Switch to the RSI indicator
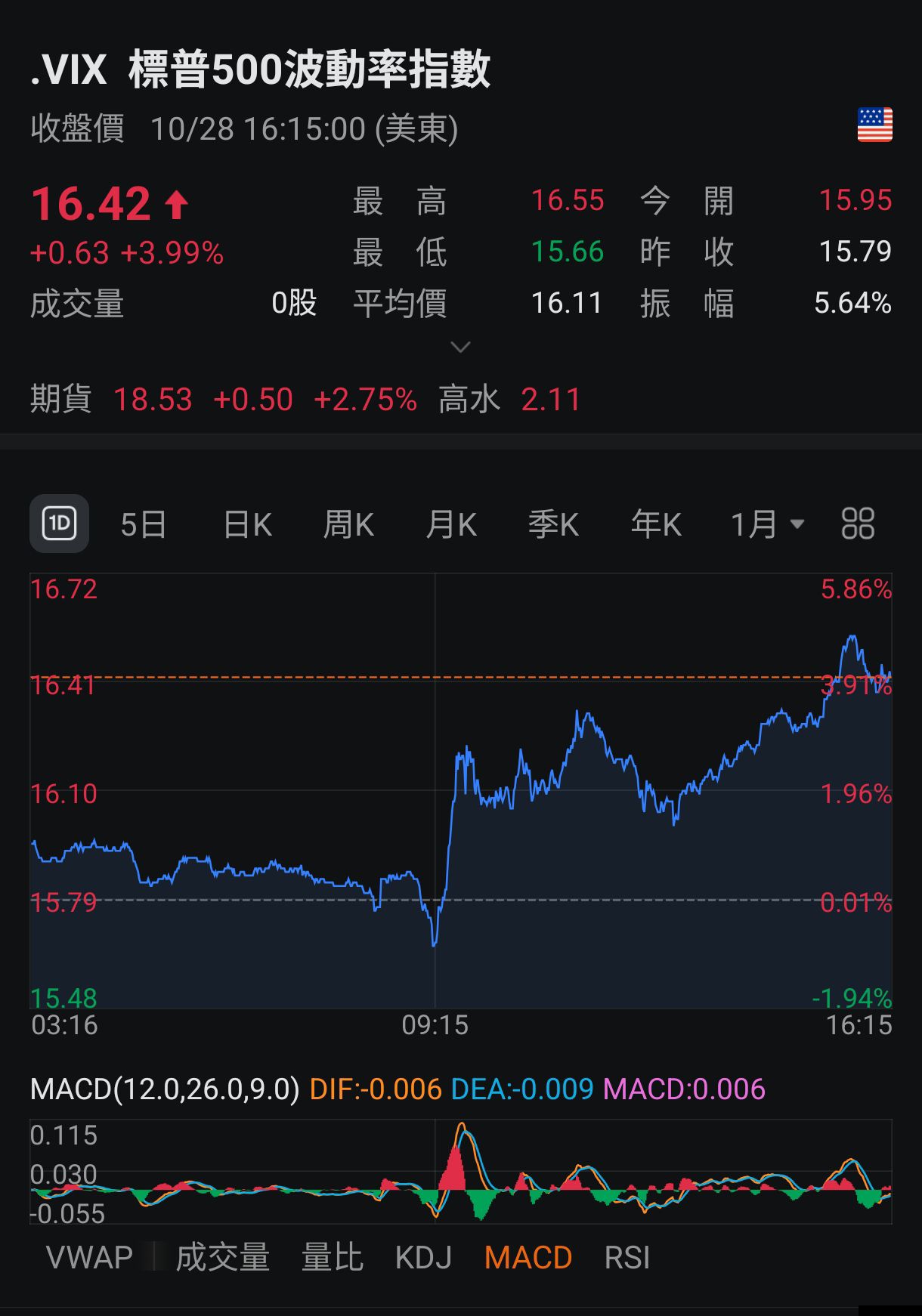The image size is (922, 1316). tap(627, 1258)
